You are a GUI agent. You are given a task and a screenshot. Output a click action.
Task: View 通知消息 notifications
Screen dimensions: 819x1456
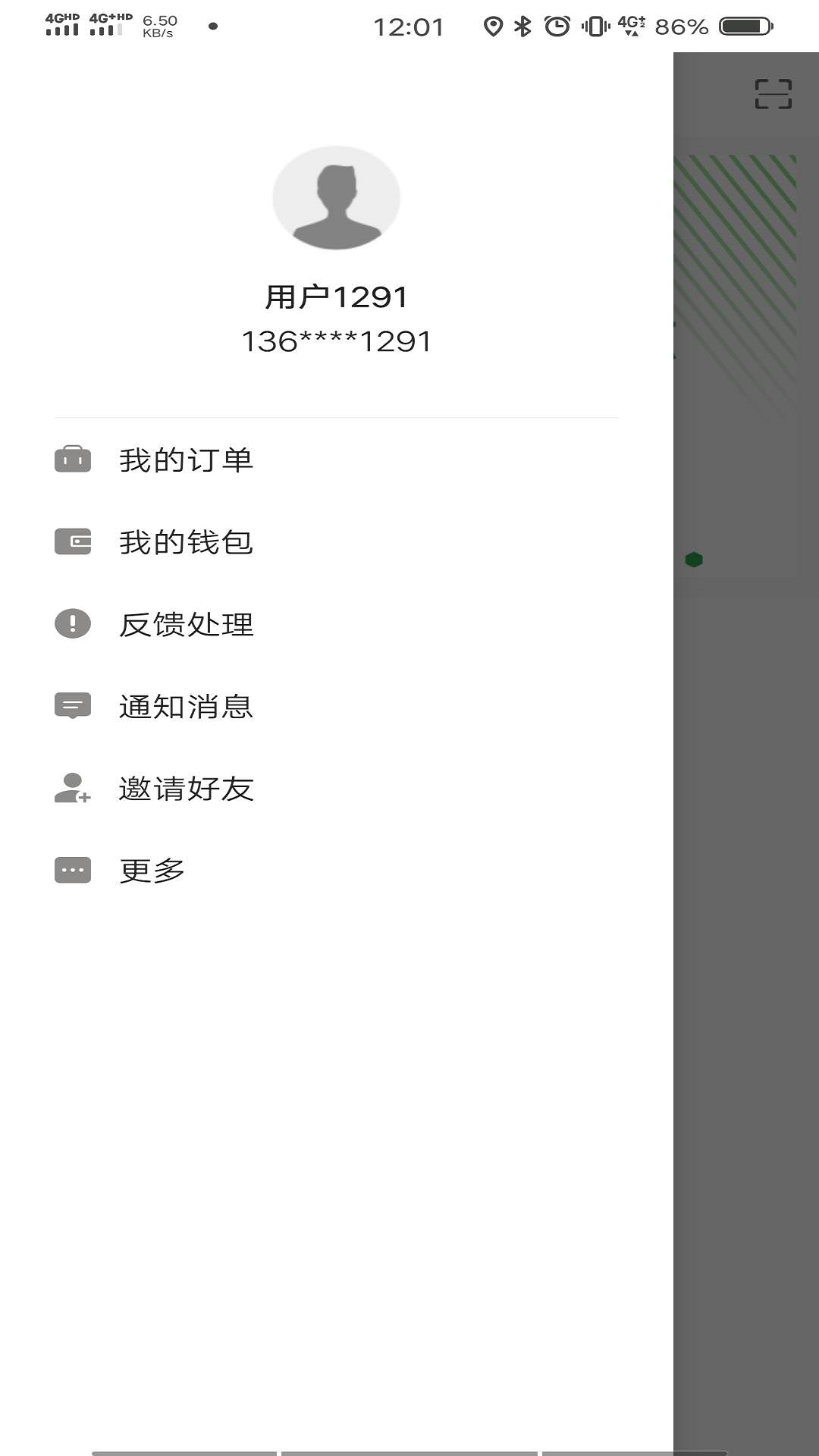tap(337, 706)
